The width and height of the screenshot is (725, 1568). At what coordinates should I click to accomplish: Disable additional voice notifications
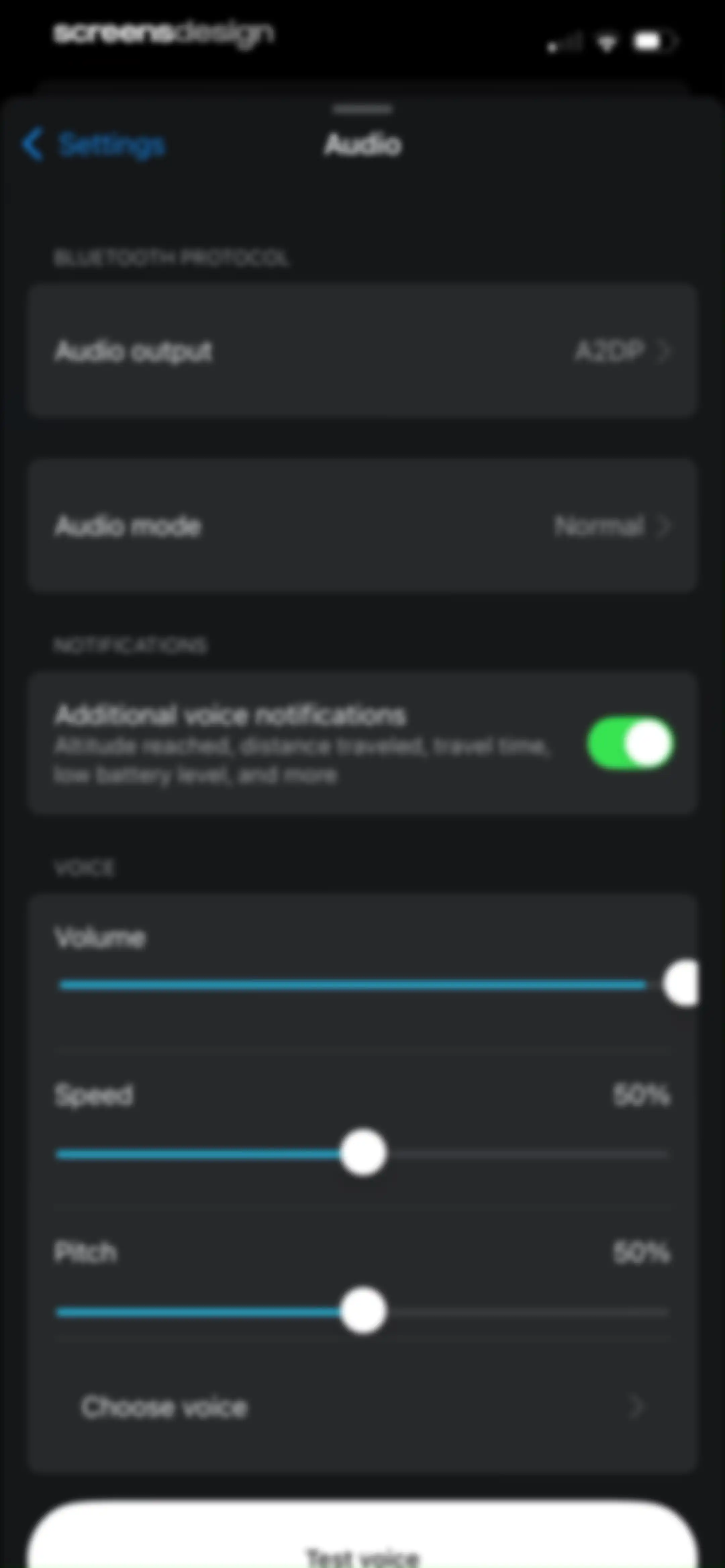(630, 743)
